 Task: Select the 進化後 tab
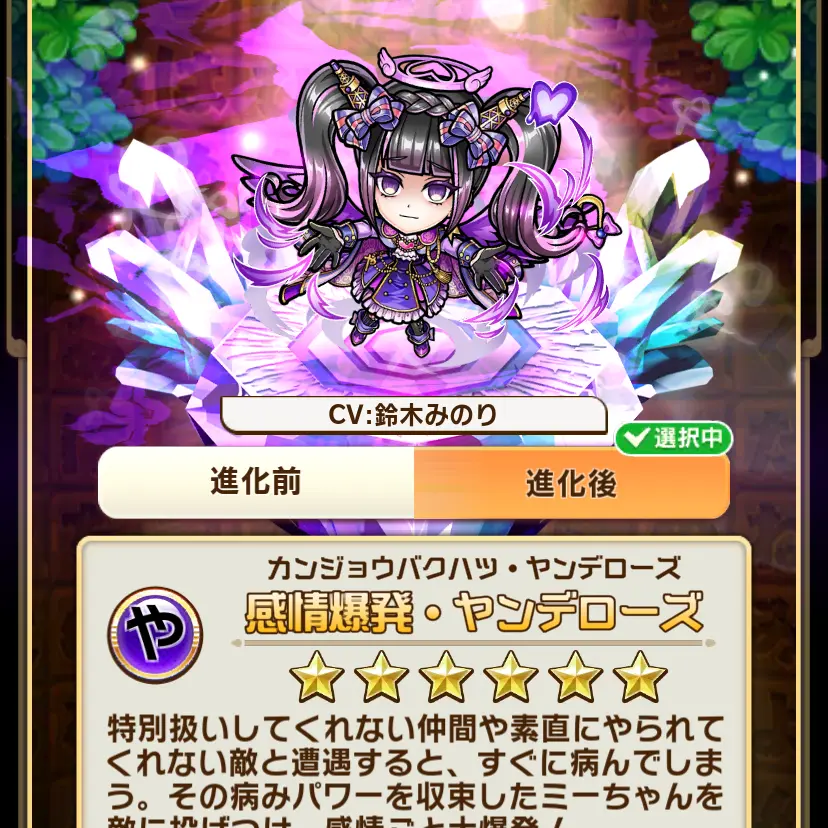tap(571, 484)
